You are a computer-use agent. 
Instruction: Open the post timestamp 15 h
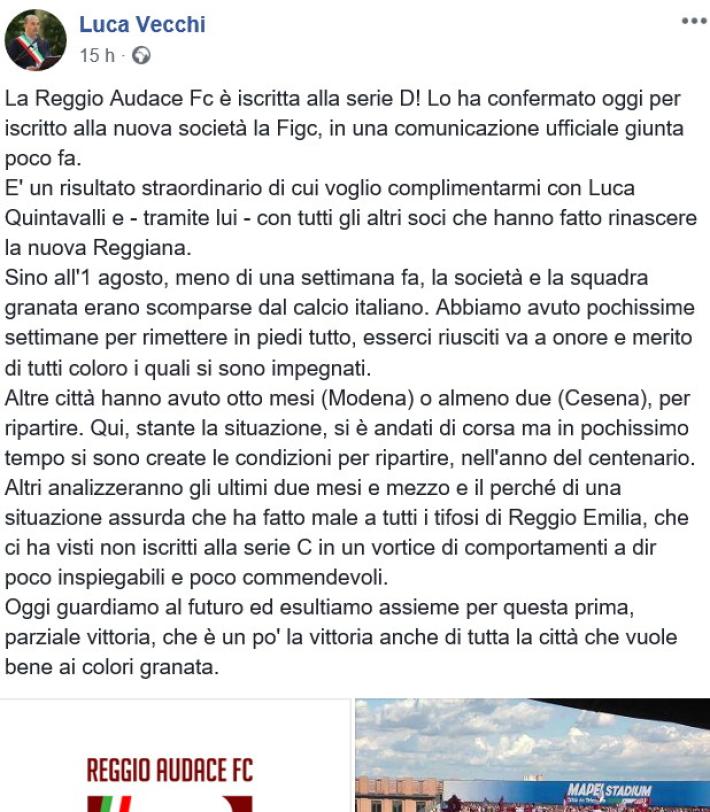click(95, 56)
